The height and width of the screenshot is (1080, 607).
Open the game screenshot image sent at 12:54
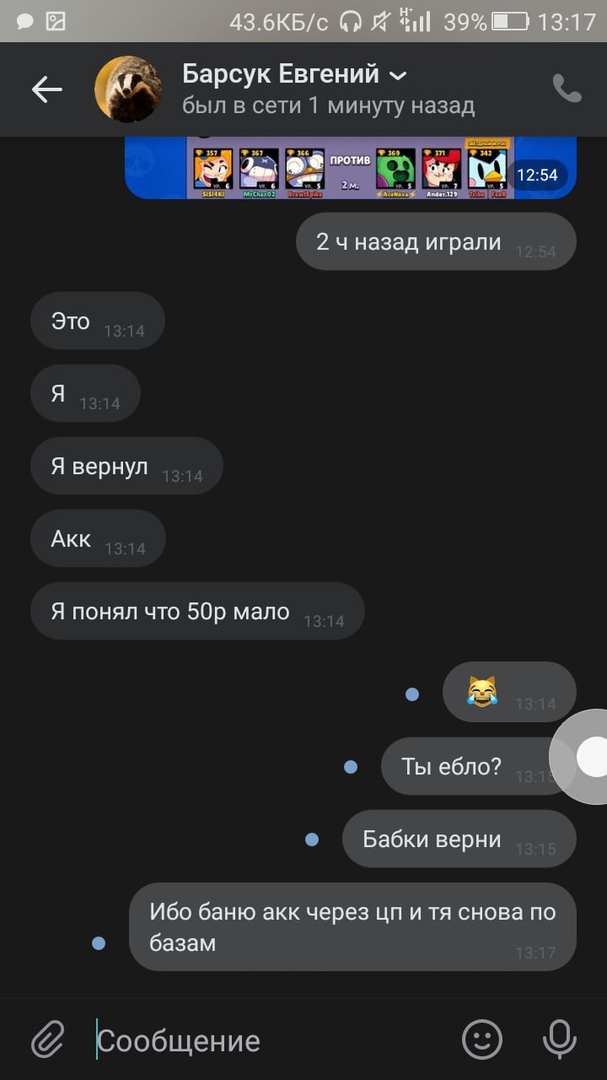pyautogui.click(x=350, y=168)
